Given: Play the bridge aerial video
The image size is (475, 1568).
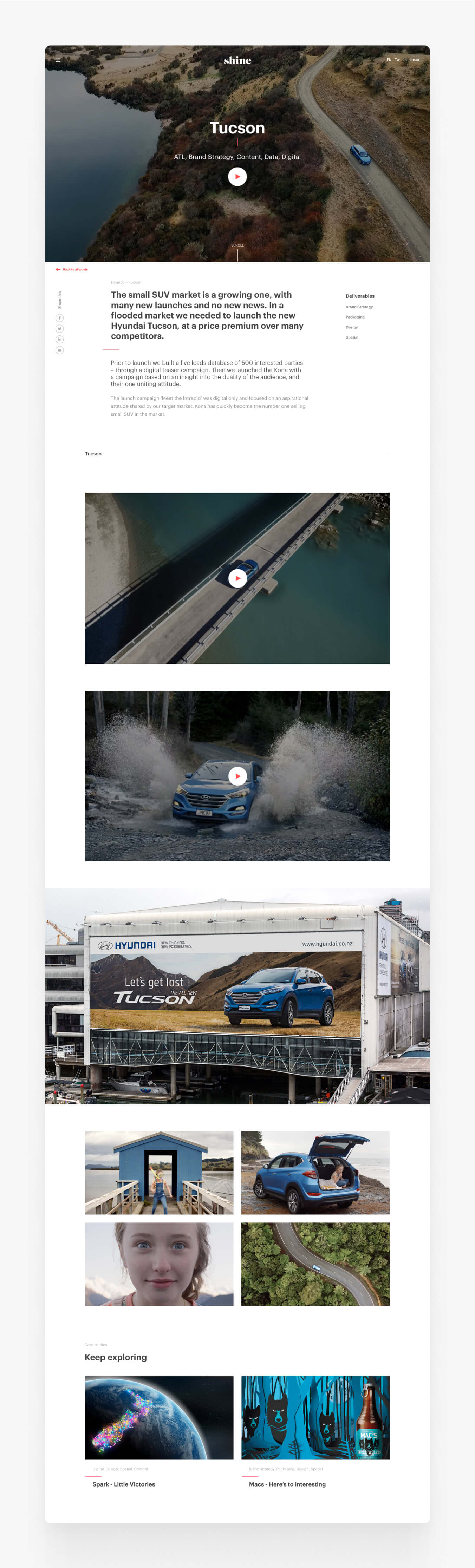Looking at the screenshot, I should 237,578.
